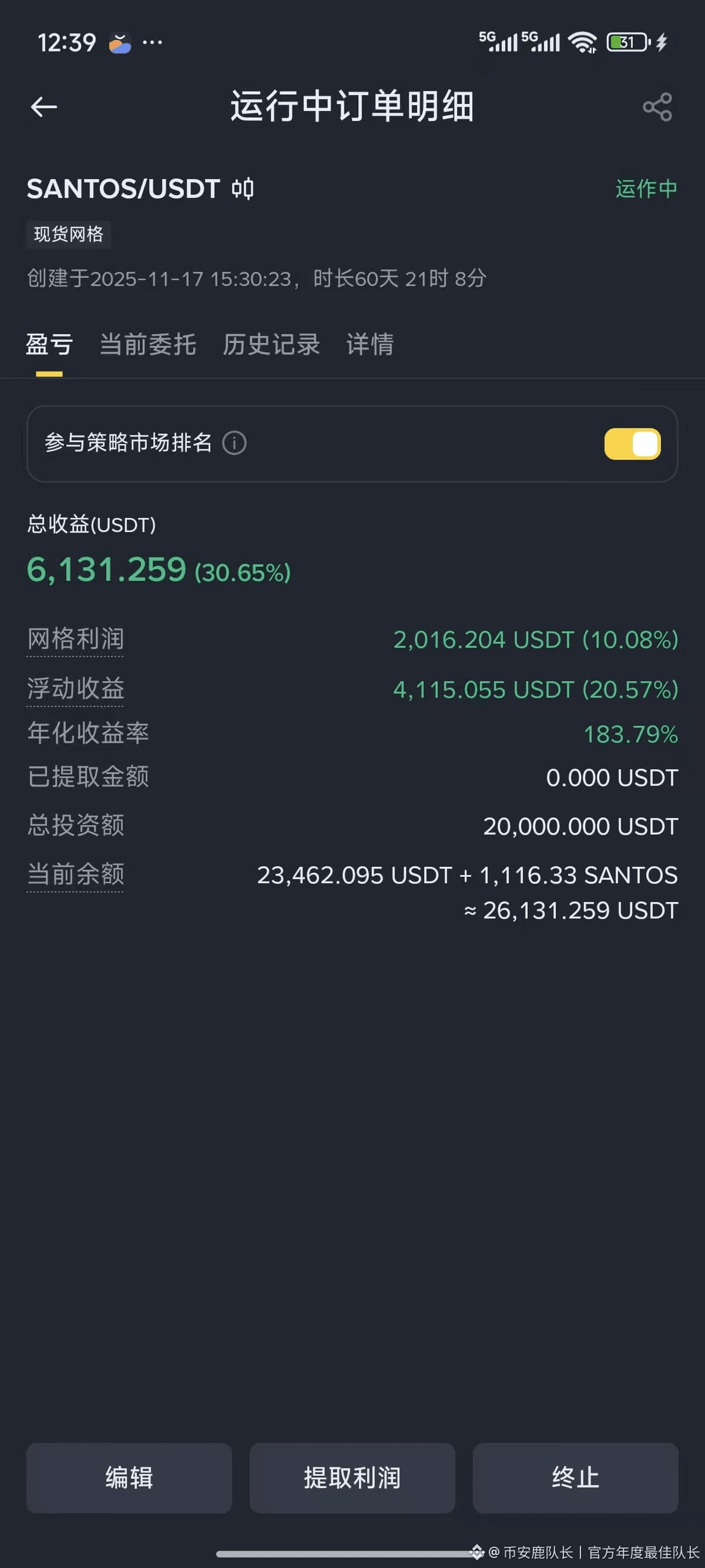
Task: Tap 提取利润 to withdraw profits
Action: [x=352, y=1479]
